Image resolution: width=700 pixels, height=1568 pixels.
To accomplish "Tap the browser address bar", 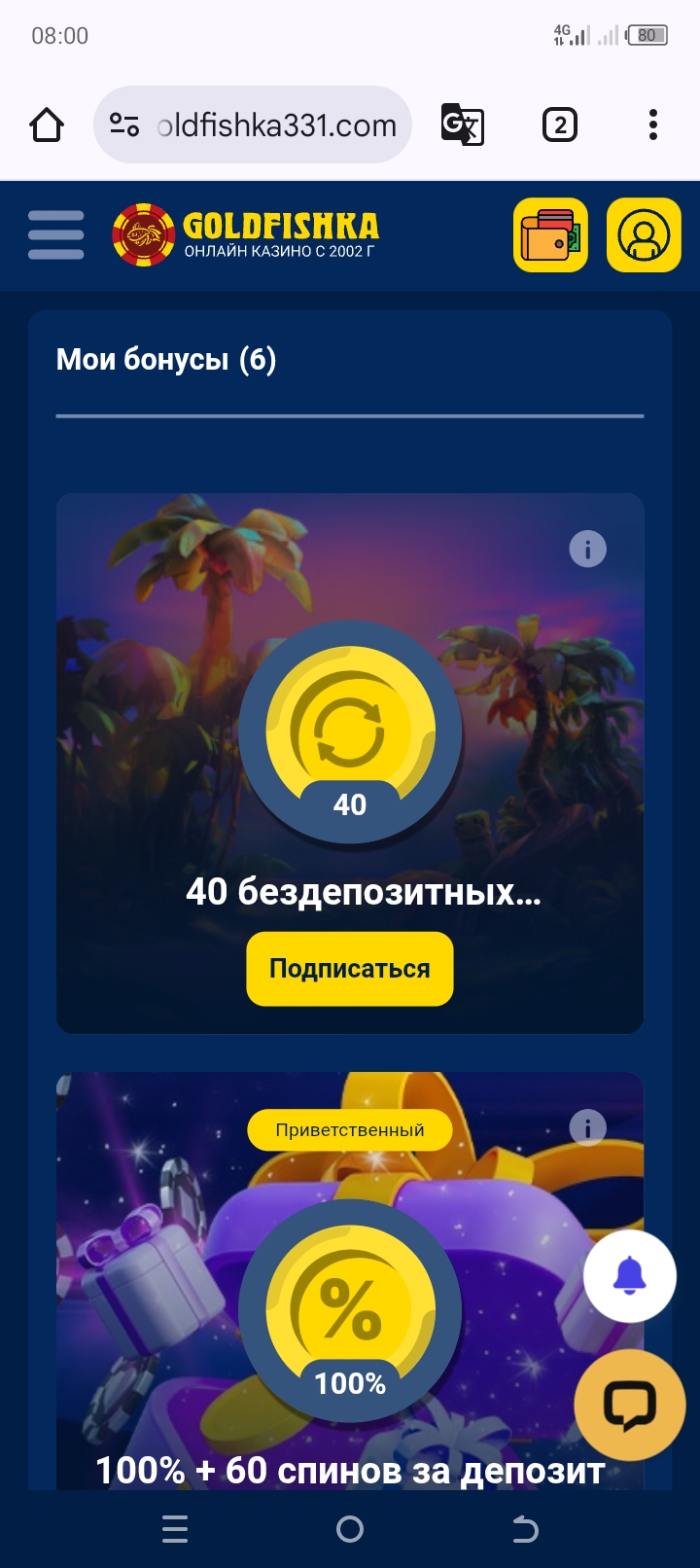I will pos(276,125).
